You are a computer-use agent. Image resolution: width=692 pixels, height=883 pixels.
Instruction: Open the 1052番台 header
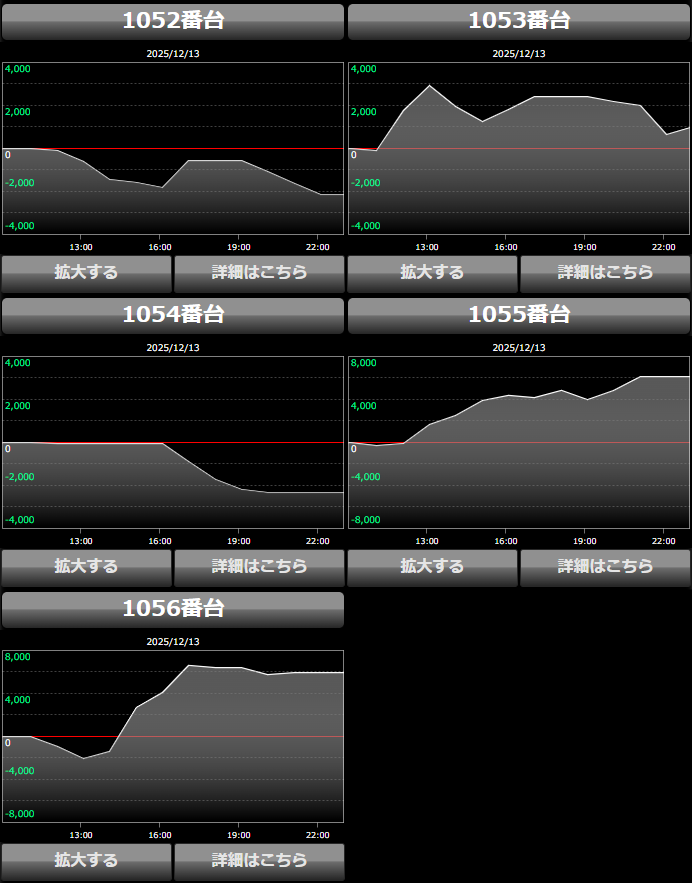click(173, 21)
